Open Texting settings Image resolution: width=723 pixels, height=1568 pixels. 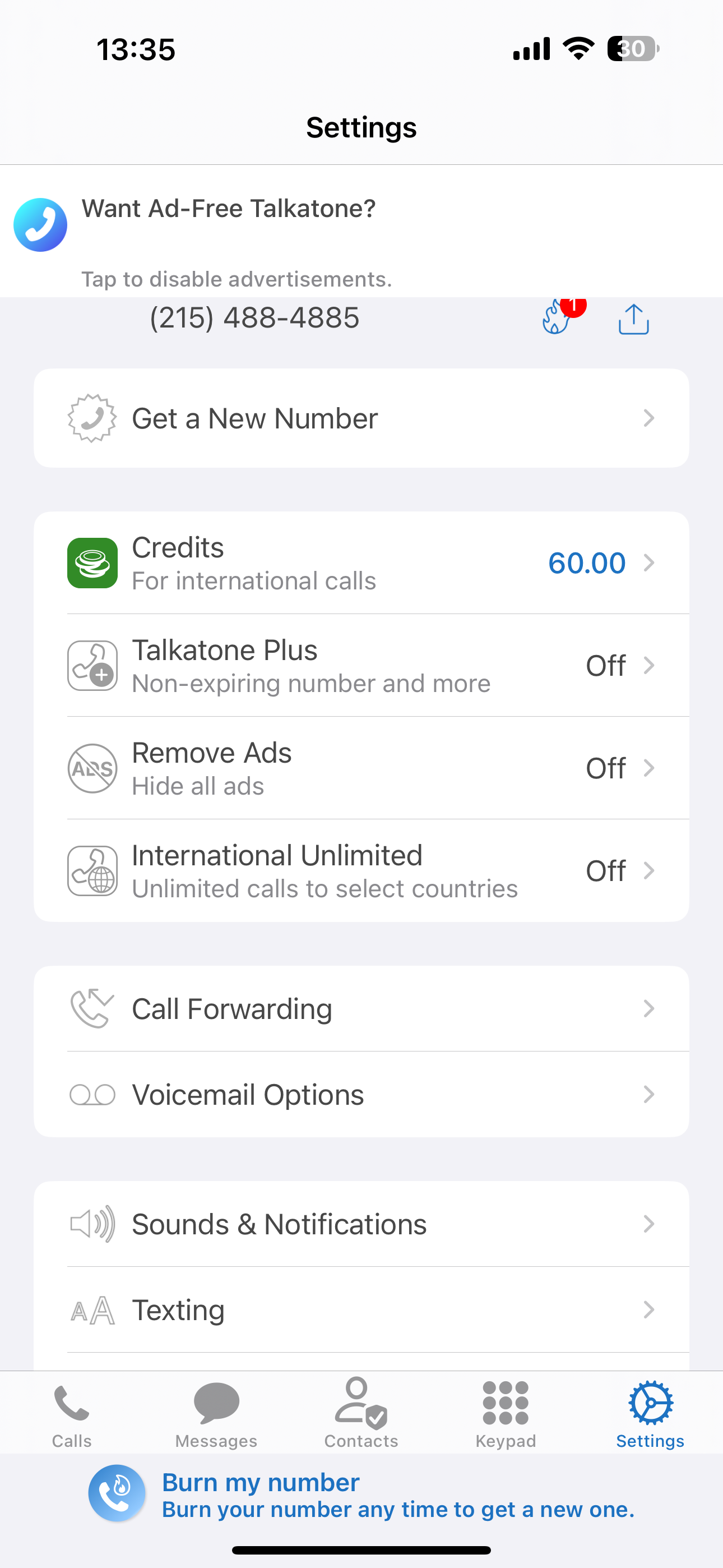tap(361, 1310)
